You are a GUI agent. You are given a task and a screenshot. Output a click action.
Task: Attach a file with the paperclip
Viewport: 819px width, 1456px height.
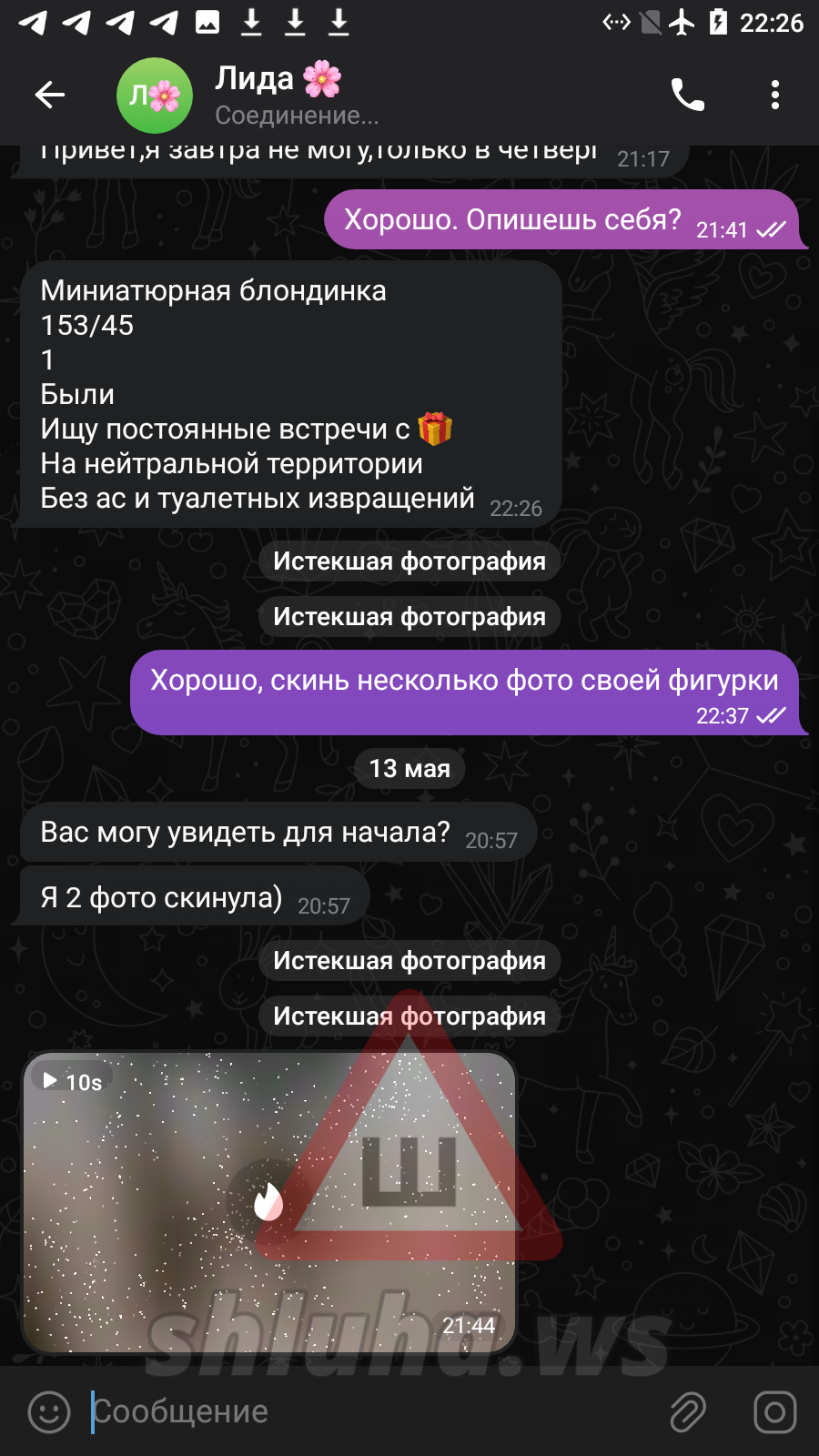click(688, 1412)
